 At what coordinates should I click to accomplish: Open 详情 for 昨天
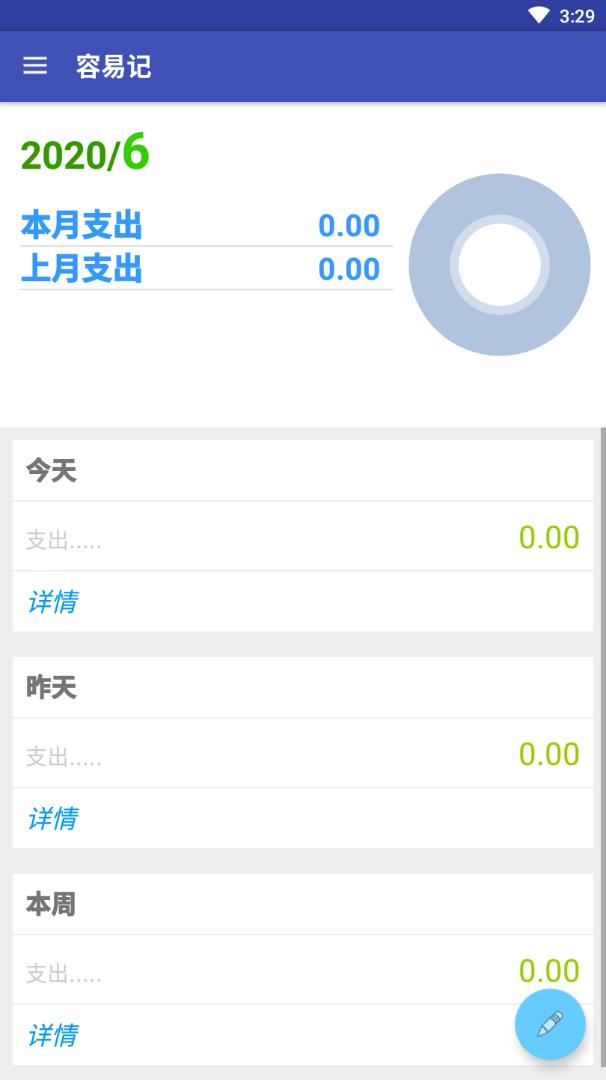click(x=53, y=818)
